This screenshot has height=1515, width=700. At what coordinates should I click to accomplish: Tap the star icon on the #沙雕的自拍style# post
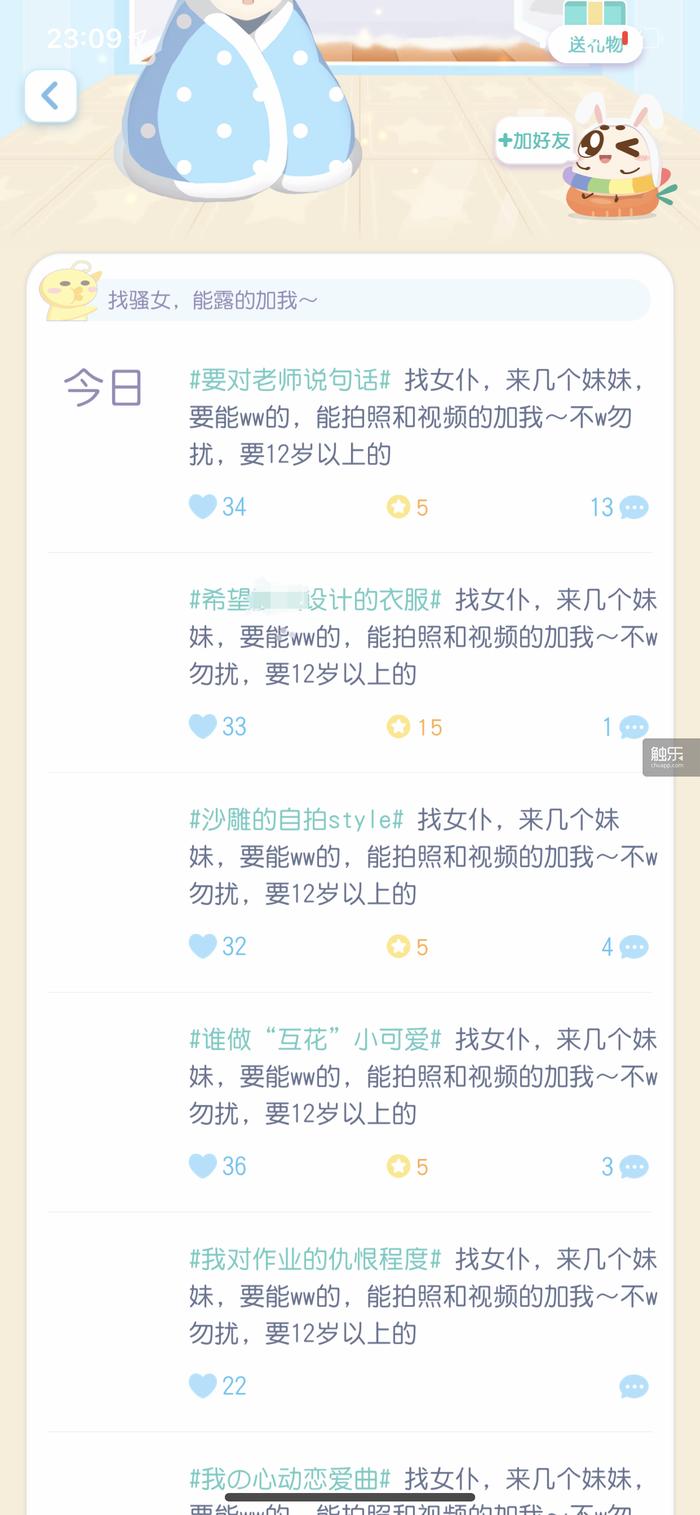coord(399,947)
